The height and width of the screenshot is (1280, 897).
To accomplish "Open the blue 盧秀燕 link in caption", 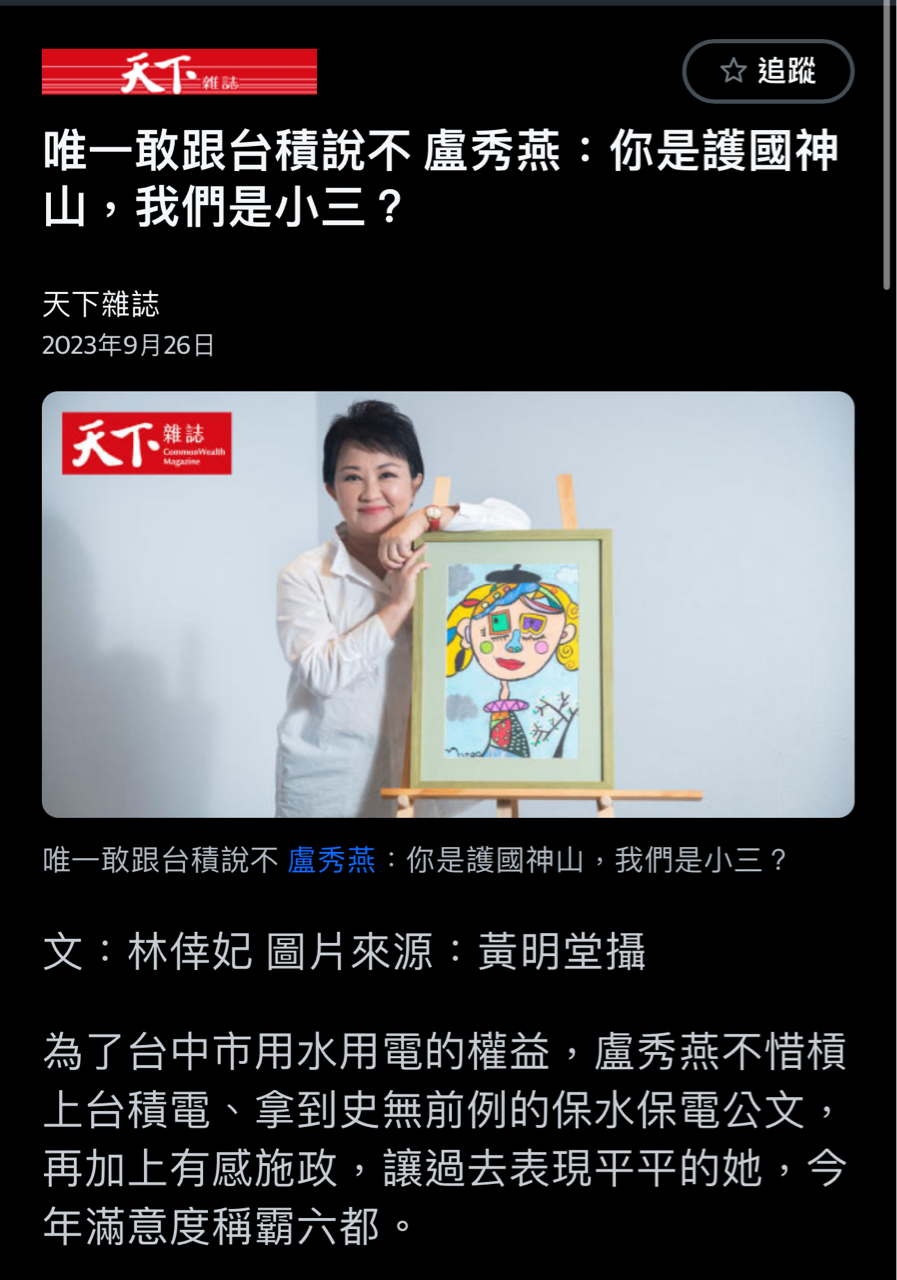I will (331, 860).
